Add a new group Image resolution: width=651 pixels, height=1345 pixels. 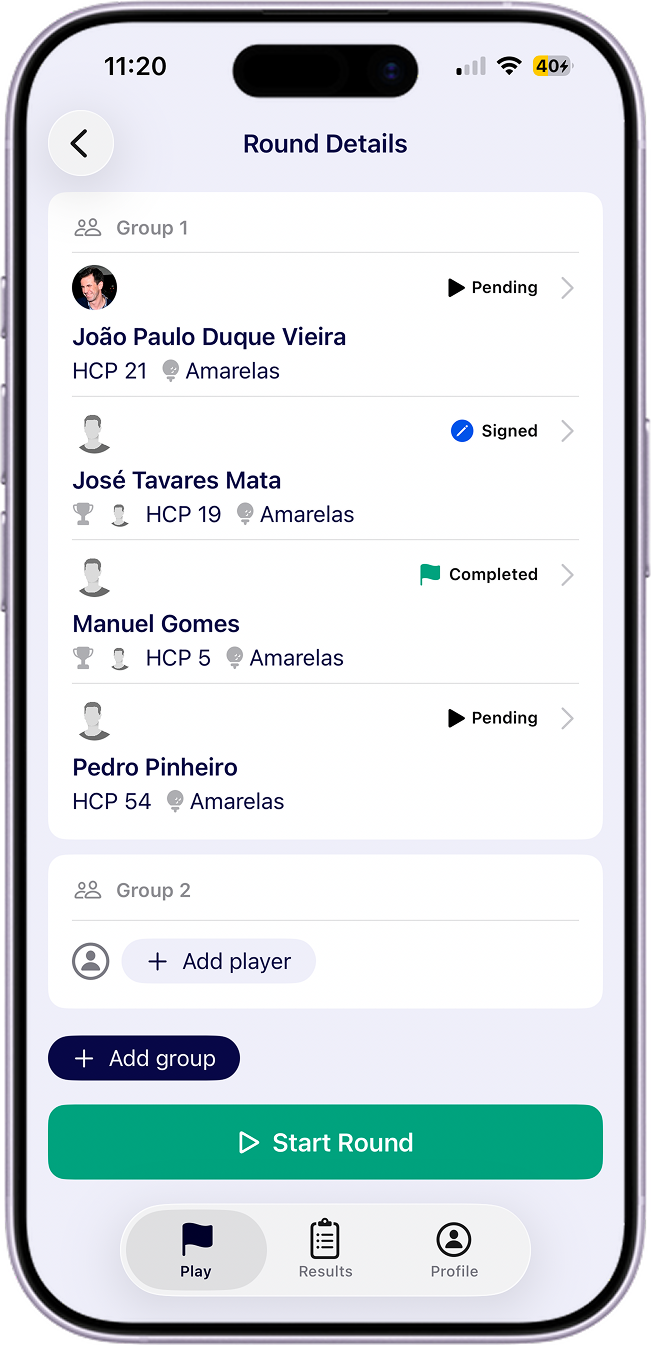[x=144, y=1058]
